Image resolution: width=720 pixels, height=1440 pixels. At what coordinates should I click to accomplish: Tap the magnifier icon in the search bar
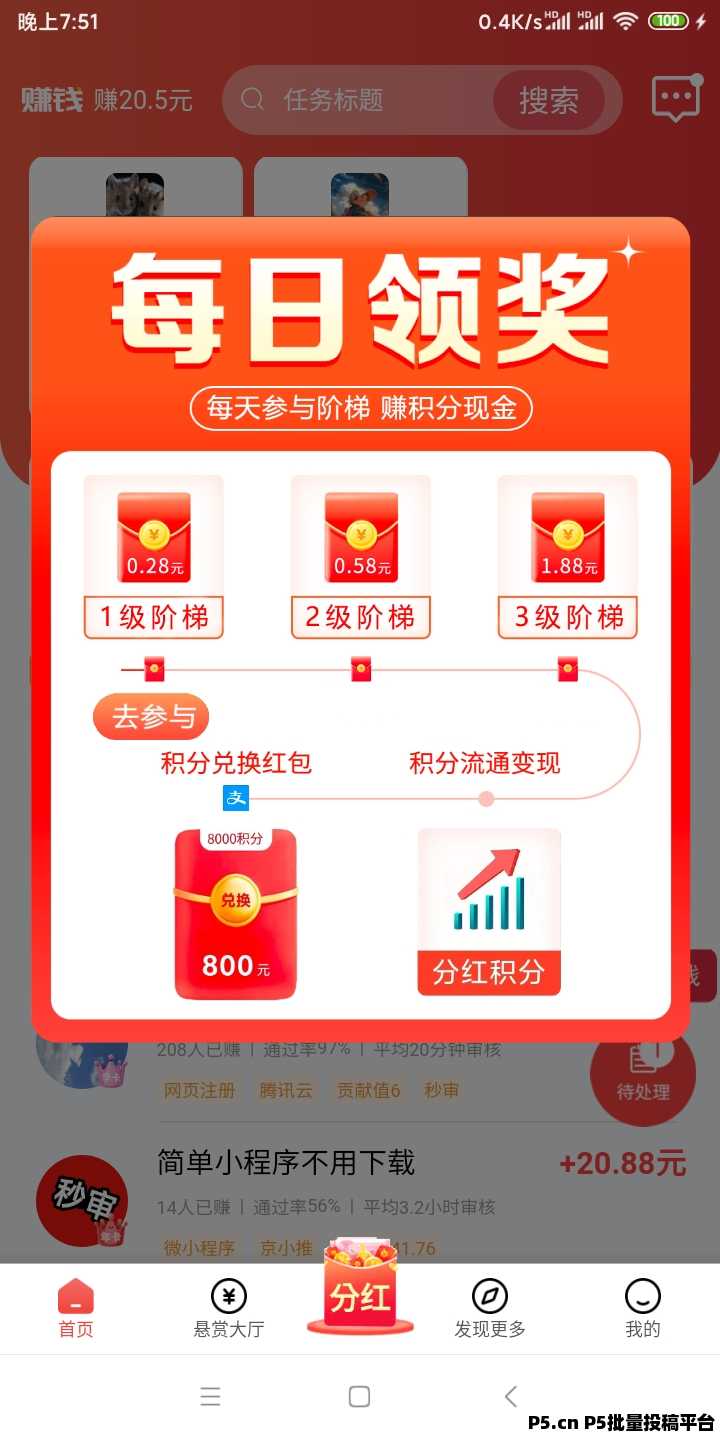pyautogui.click(x=252, y=100)
